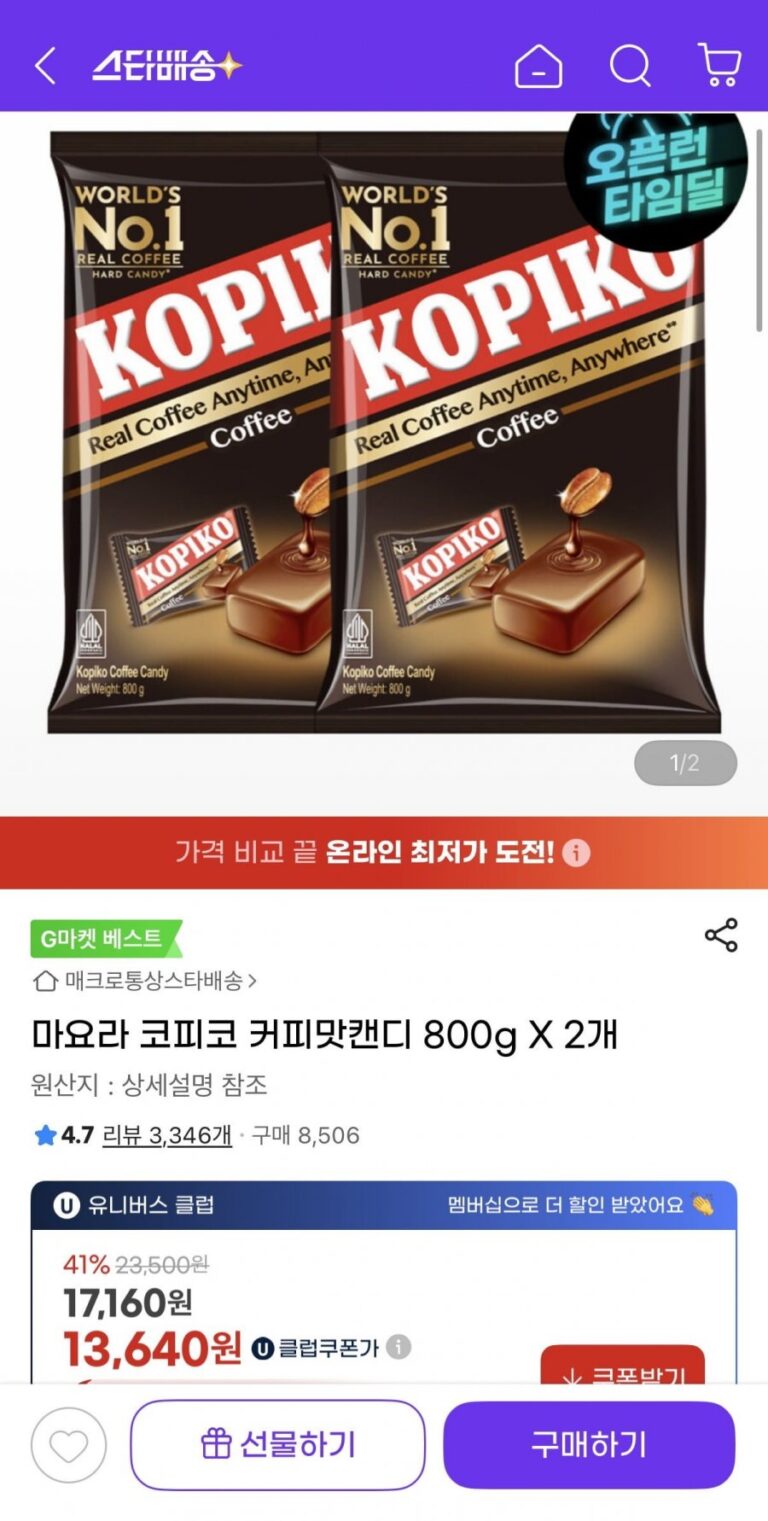768x1521 pixels.
Task: Open the search magnifier icon
Action: 630,67
